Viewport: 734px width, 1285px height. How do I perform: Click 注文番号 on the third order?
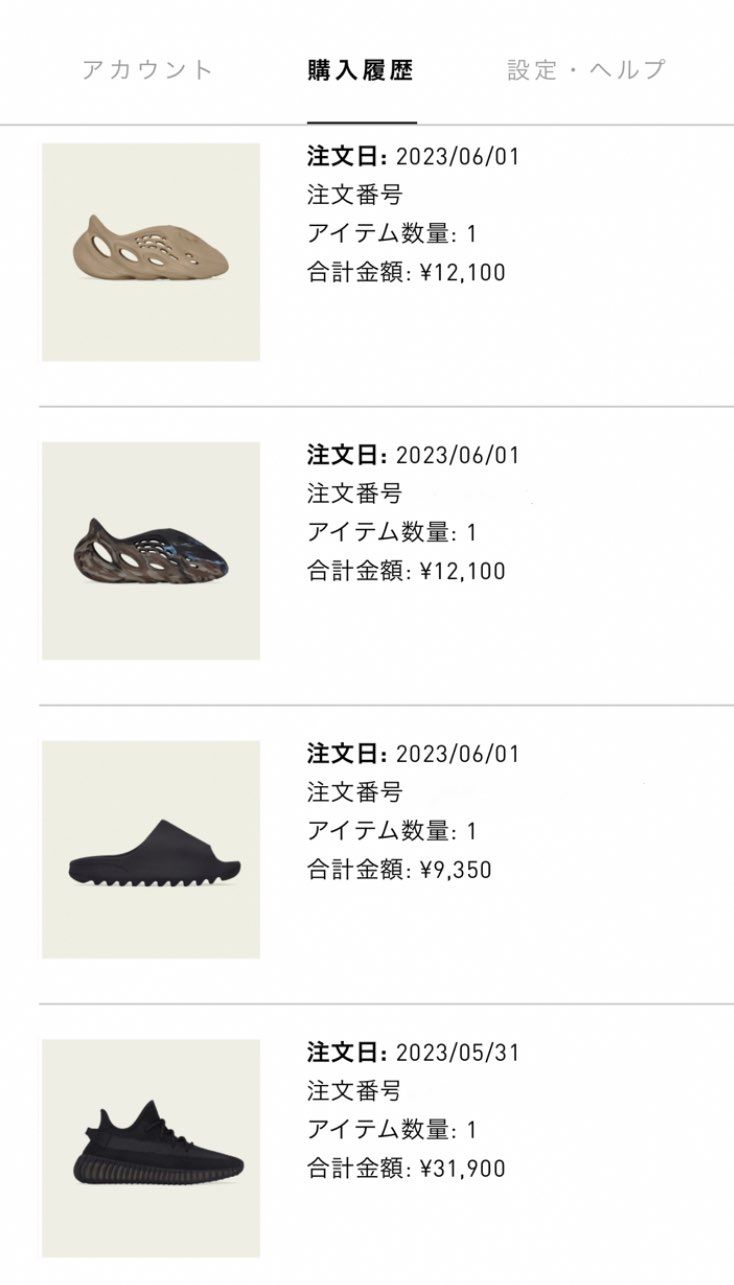341,790
